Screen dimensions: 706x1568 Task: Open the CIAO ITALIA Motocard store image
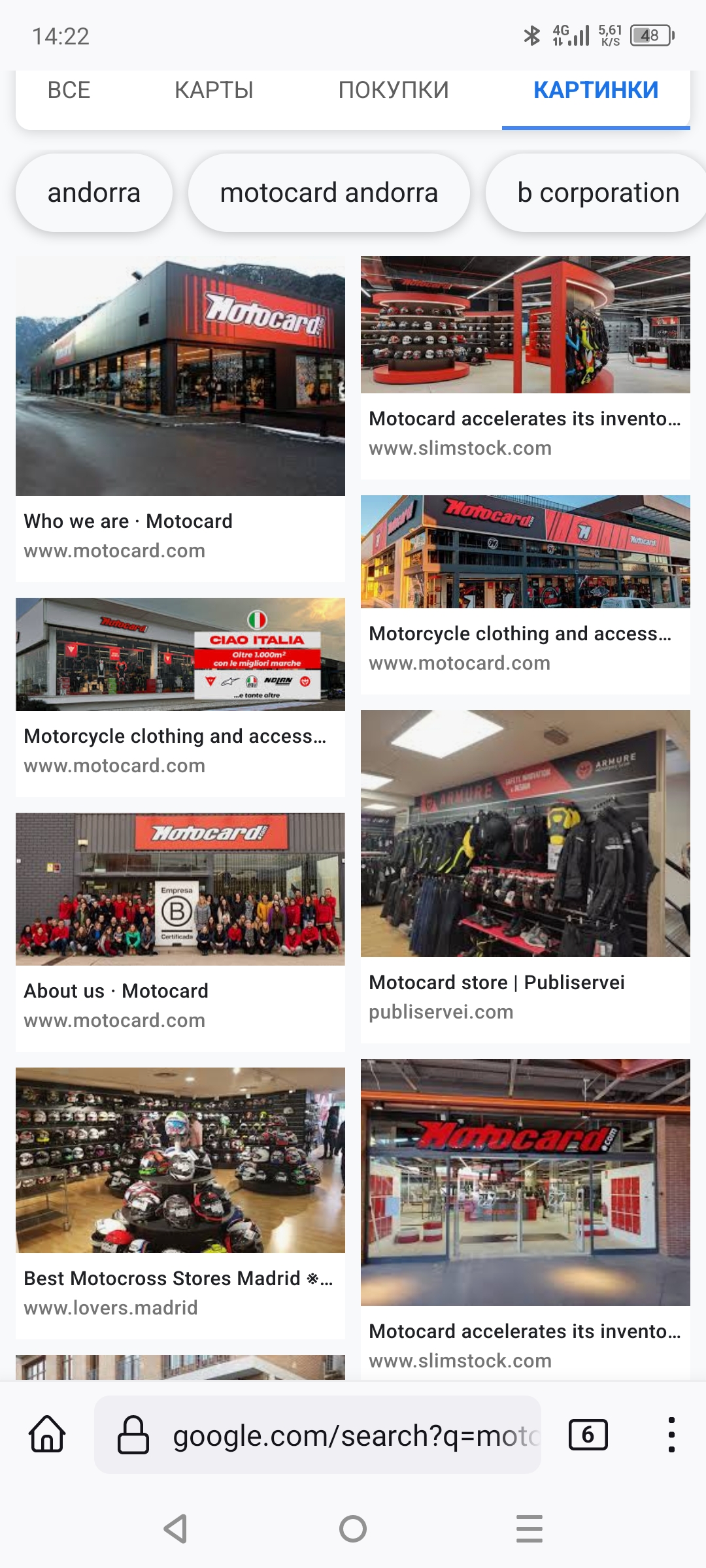[x=180, y=654]
